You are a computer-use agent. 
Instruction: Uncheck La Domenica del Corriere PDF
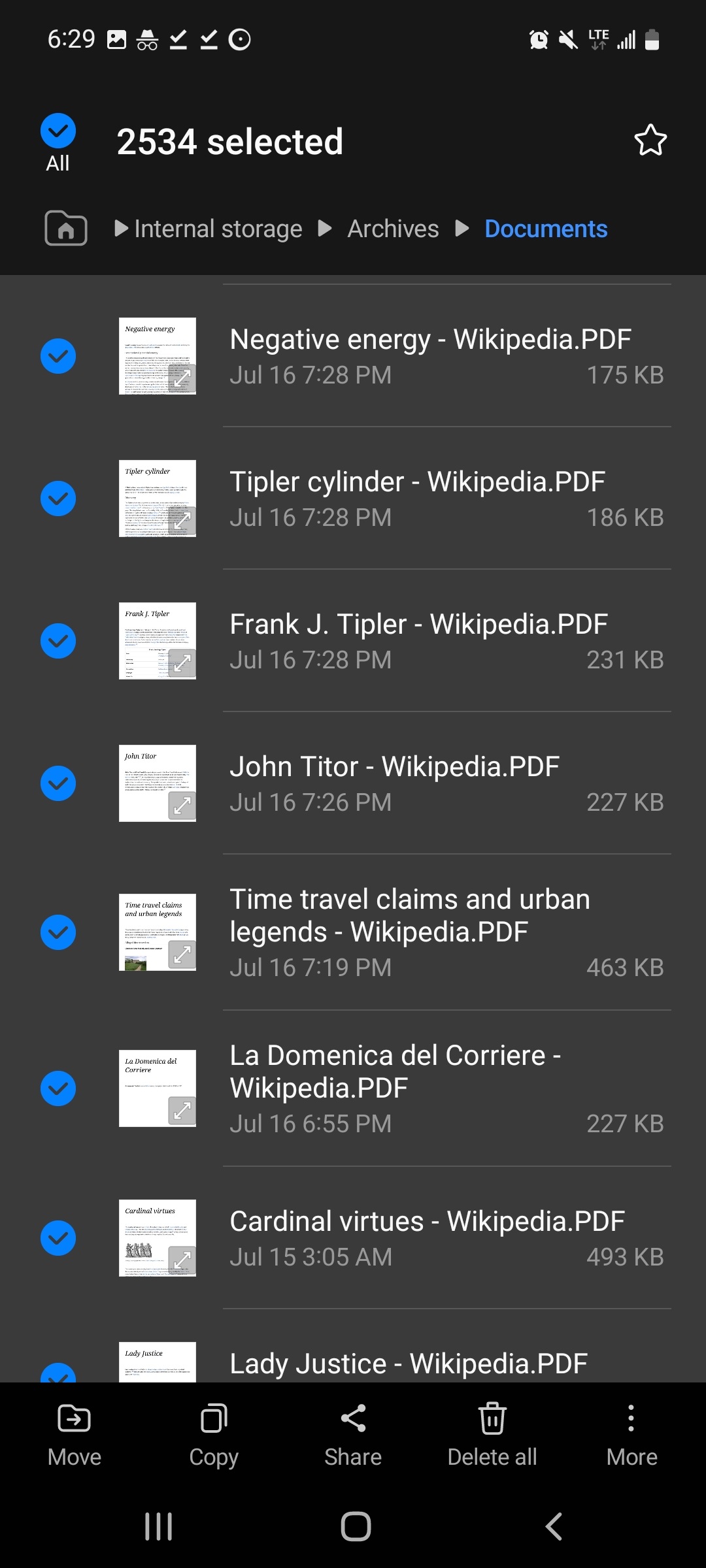pyautogui.click(x=58, y=1088)
